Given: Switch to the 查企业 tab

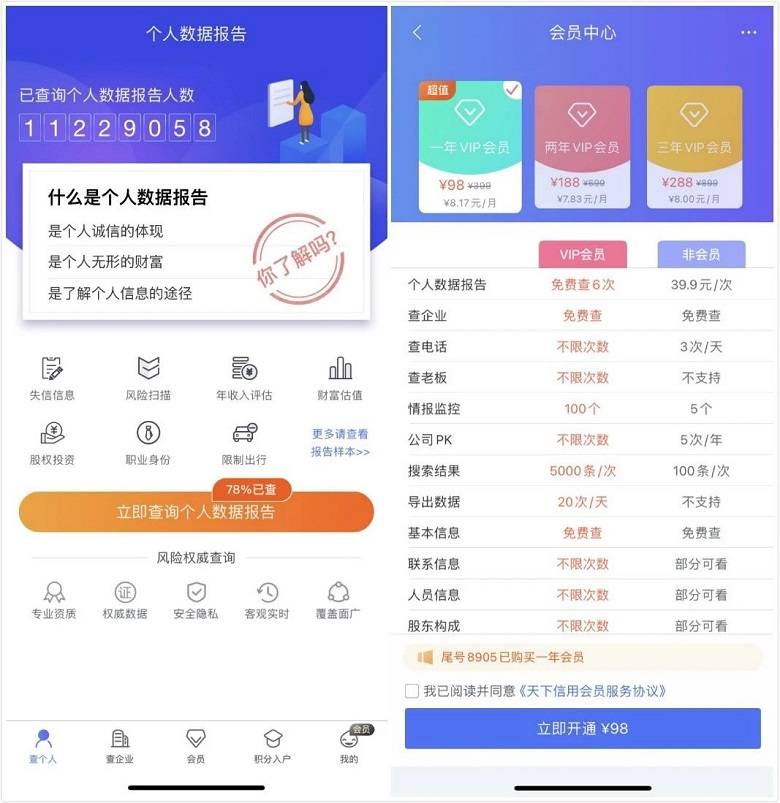Looking at the screenshot, I should click(119, 746).
